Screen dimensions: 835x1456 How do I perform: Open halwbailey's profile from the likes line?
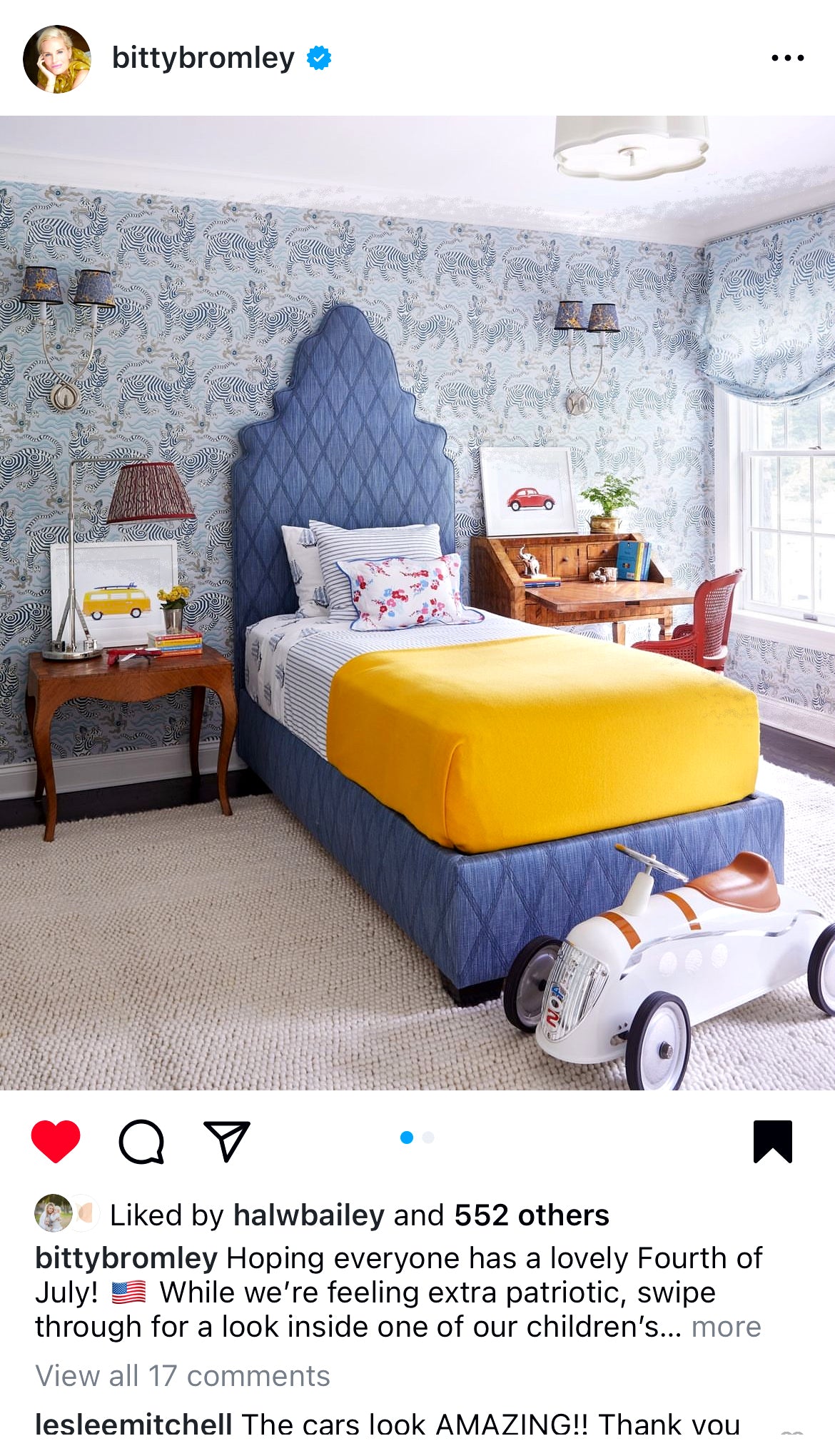309,1215
